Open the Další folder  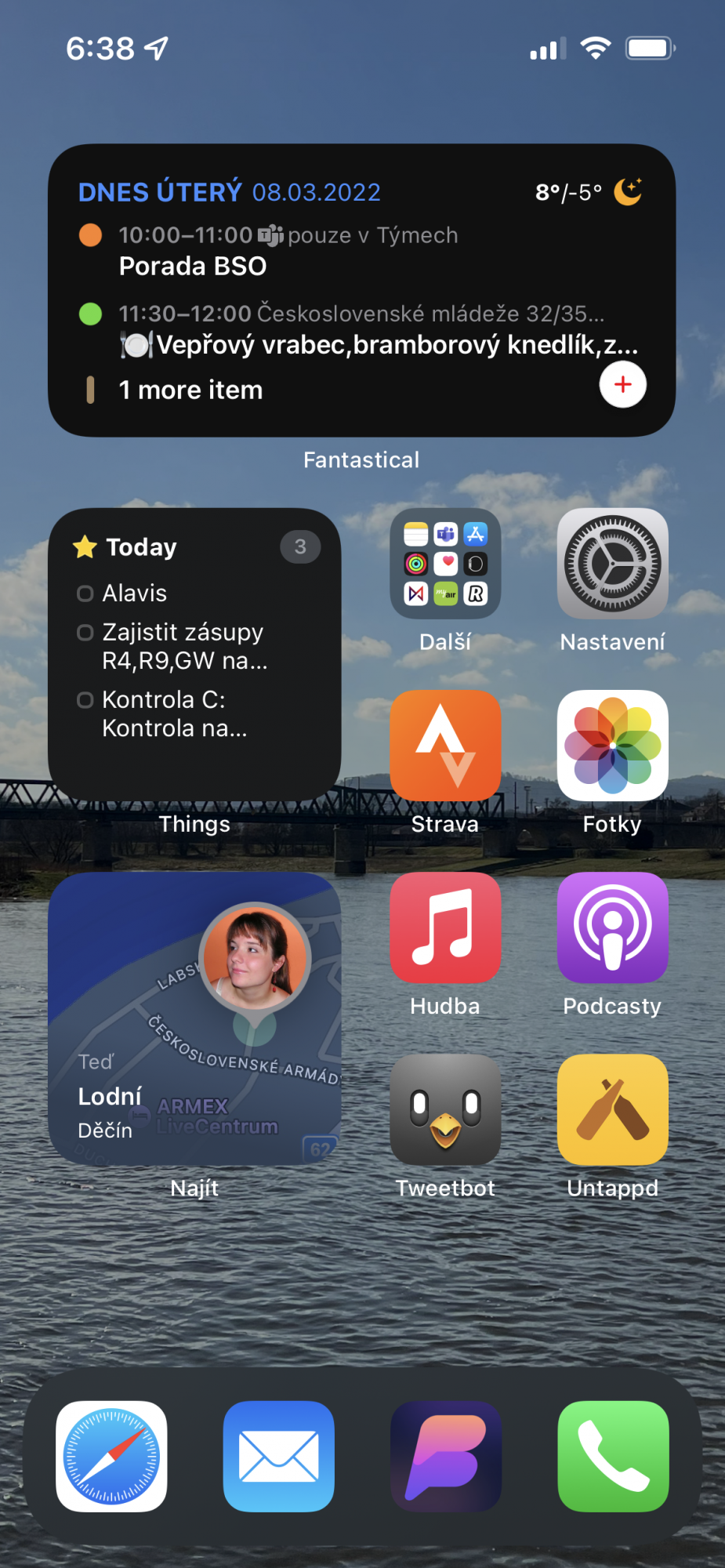(445, 564)
